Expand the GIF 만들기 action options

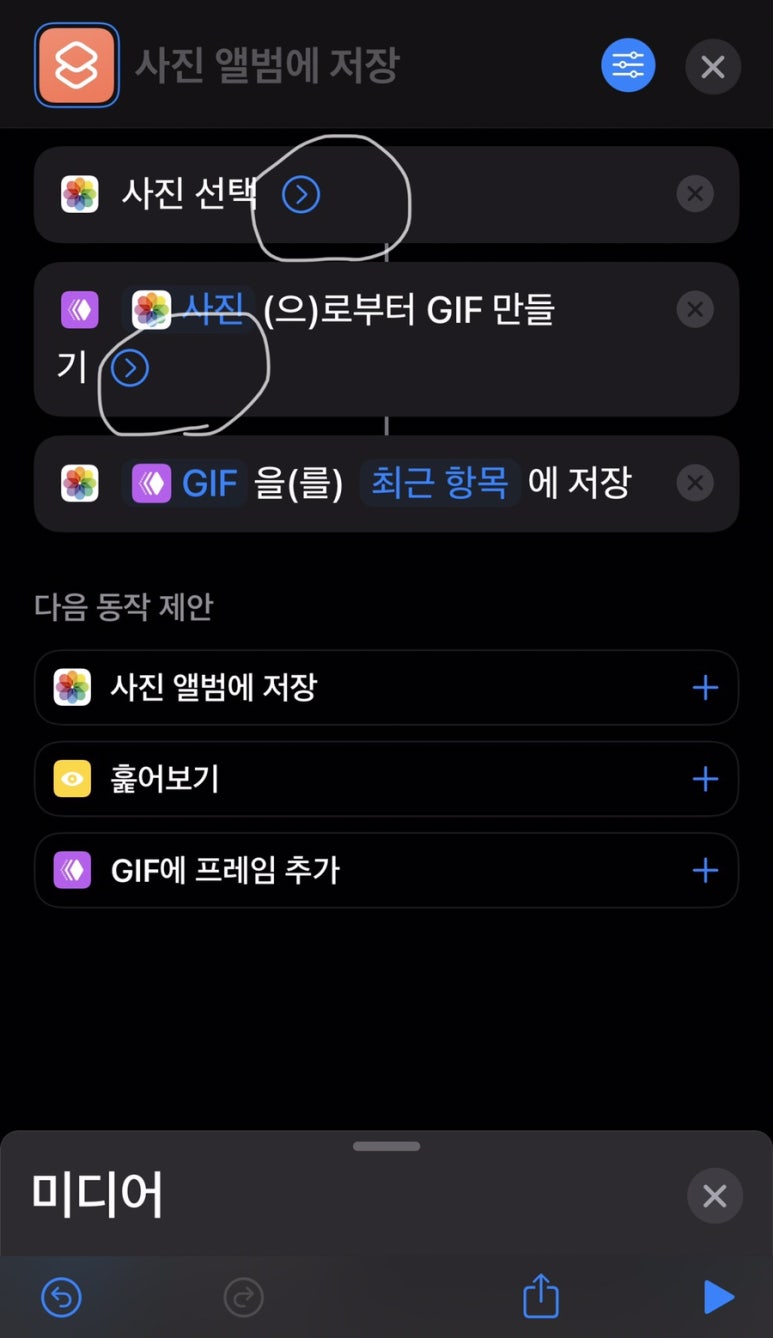pos(130,368)
